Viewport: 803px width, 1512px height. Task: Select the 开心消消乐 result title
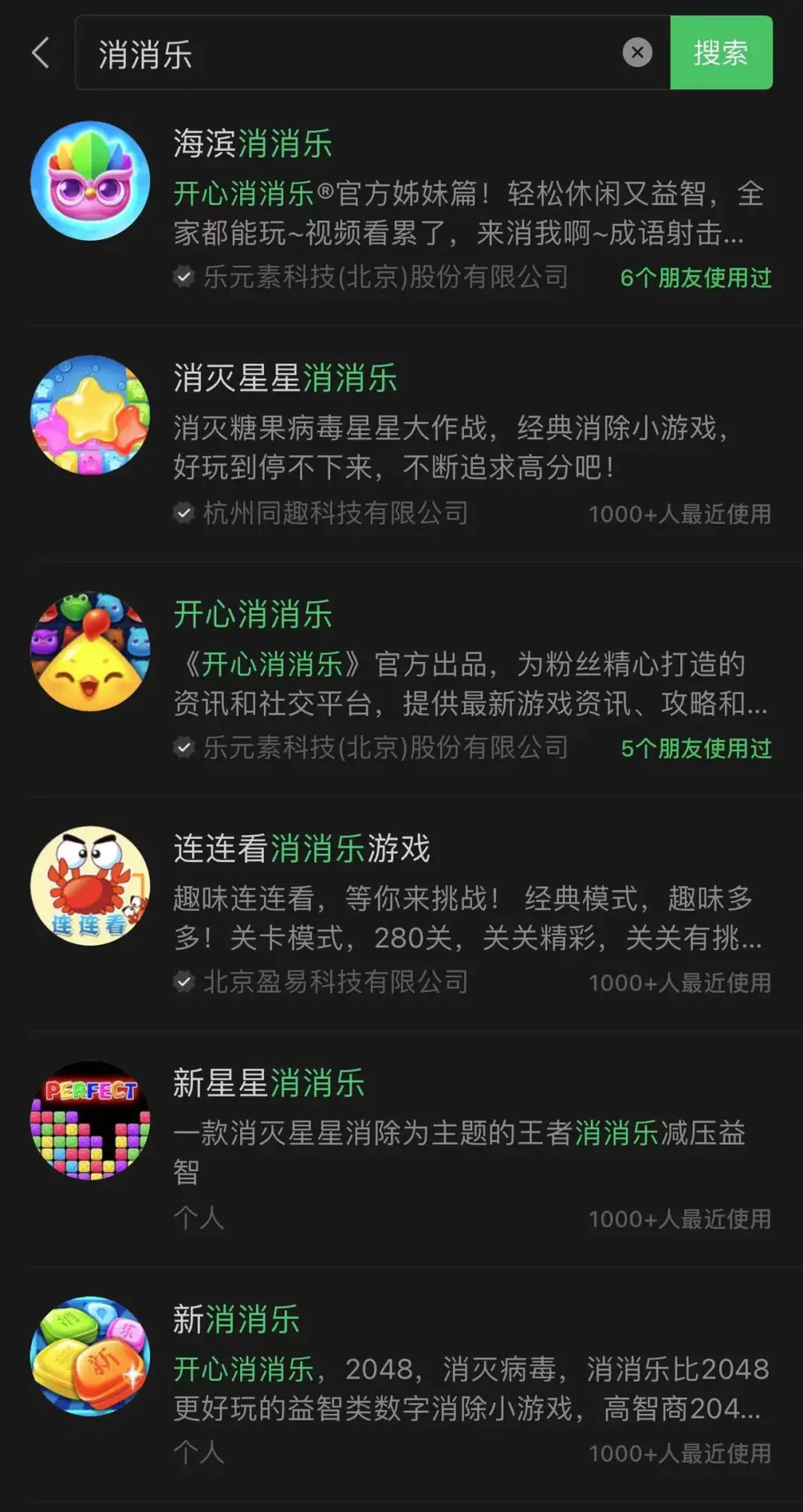[252, 615]
